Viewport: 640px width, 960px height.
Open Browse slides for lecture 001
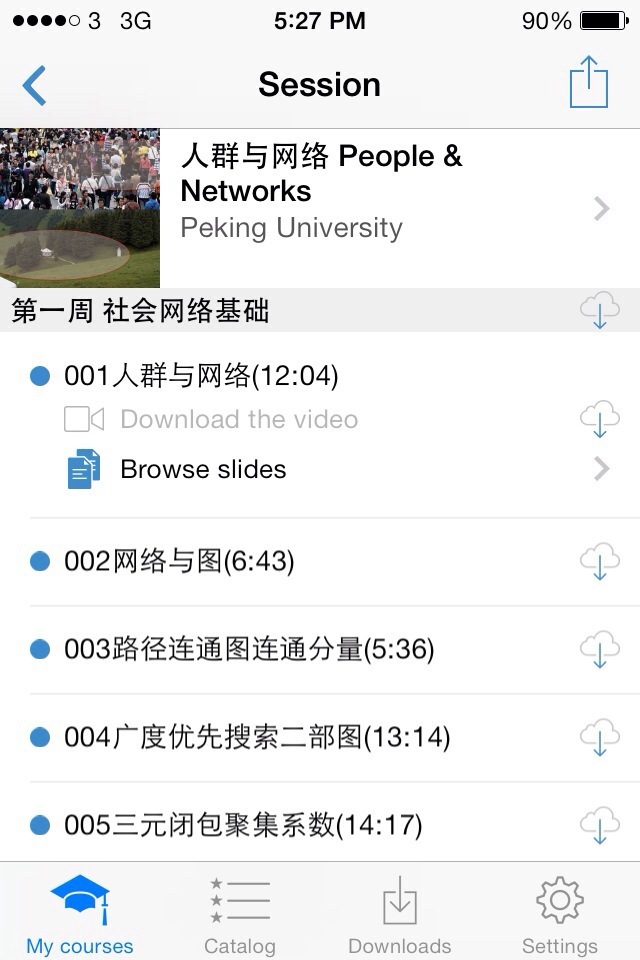pyautogui.click(x=203, y=469)
